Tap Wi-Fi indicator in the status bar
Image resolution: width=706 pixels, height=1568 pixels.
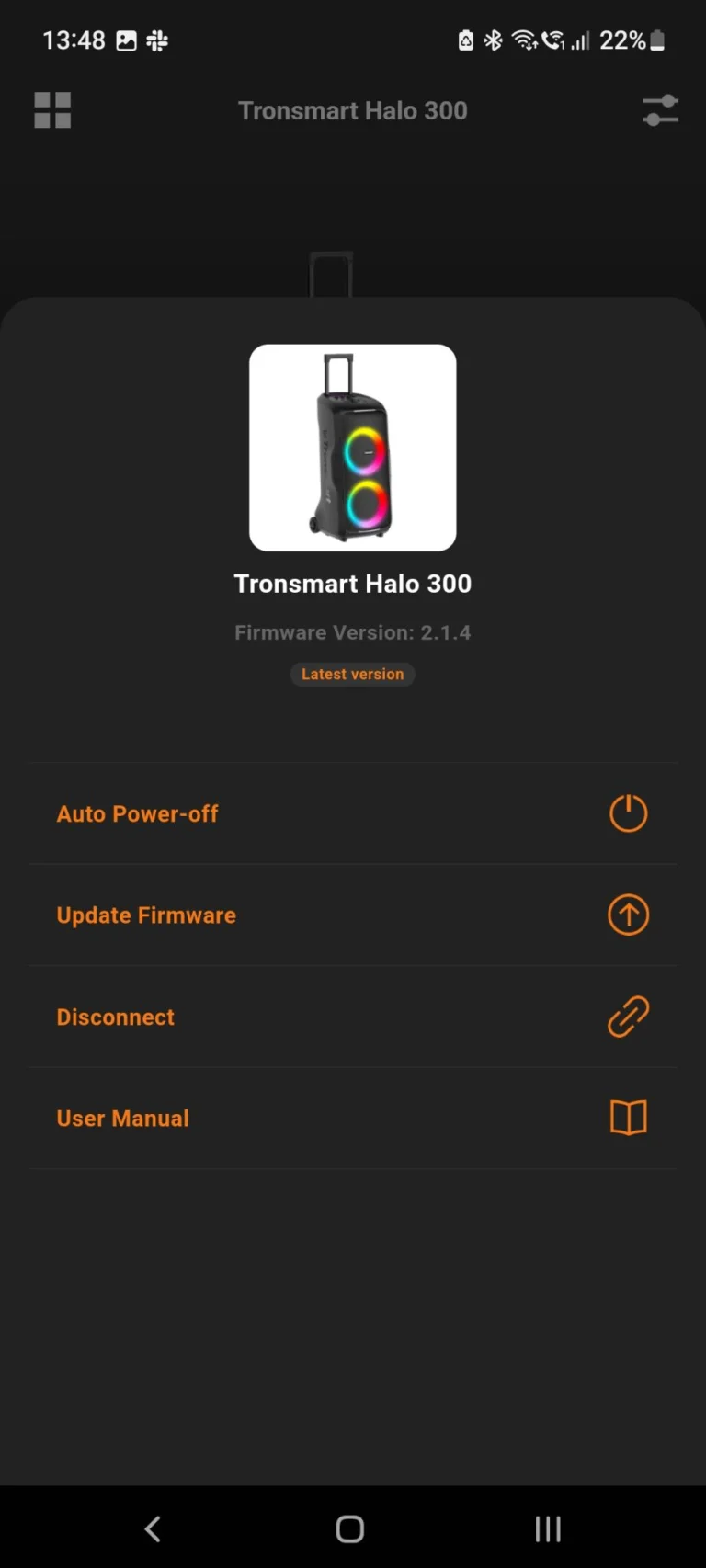click(x=524, y=40)
